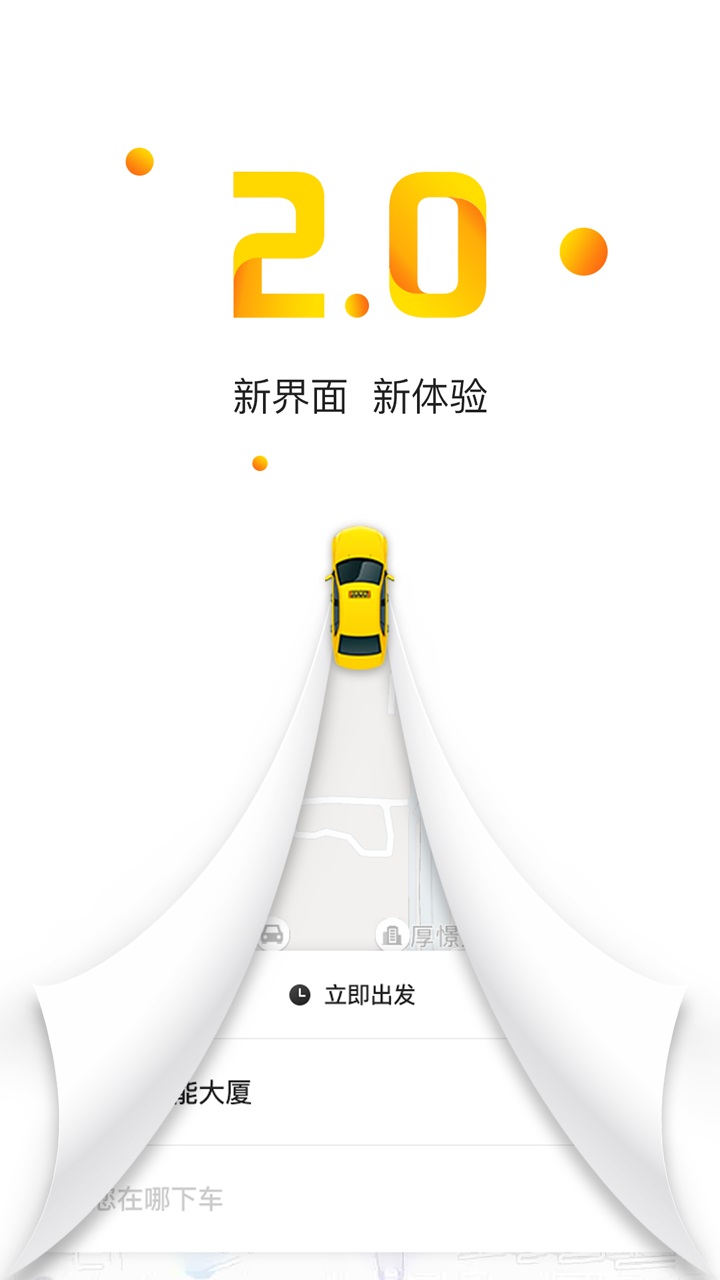
Task: Click the 新界面 新体验 tagline
Action: click(360, 392)
